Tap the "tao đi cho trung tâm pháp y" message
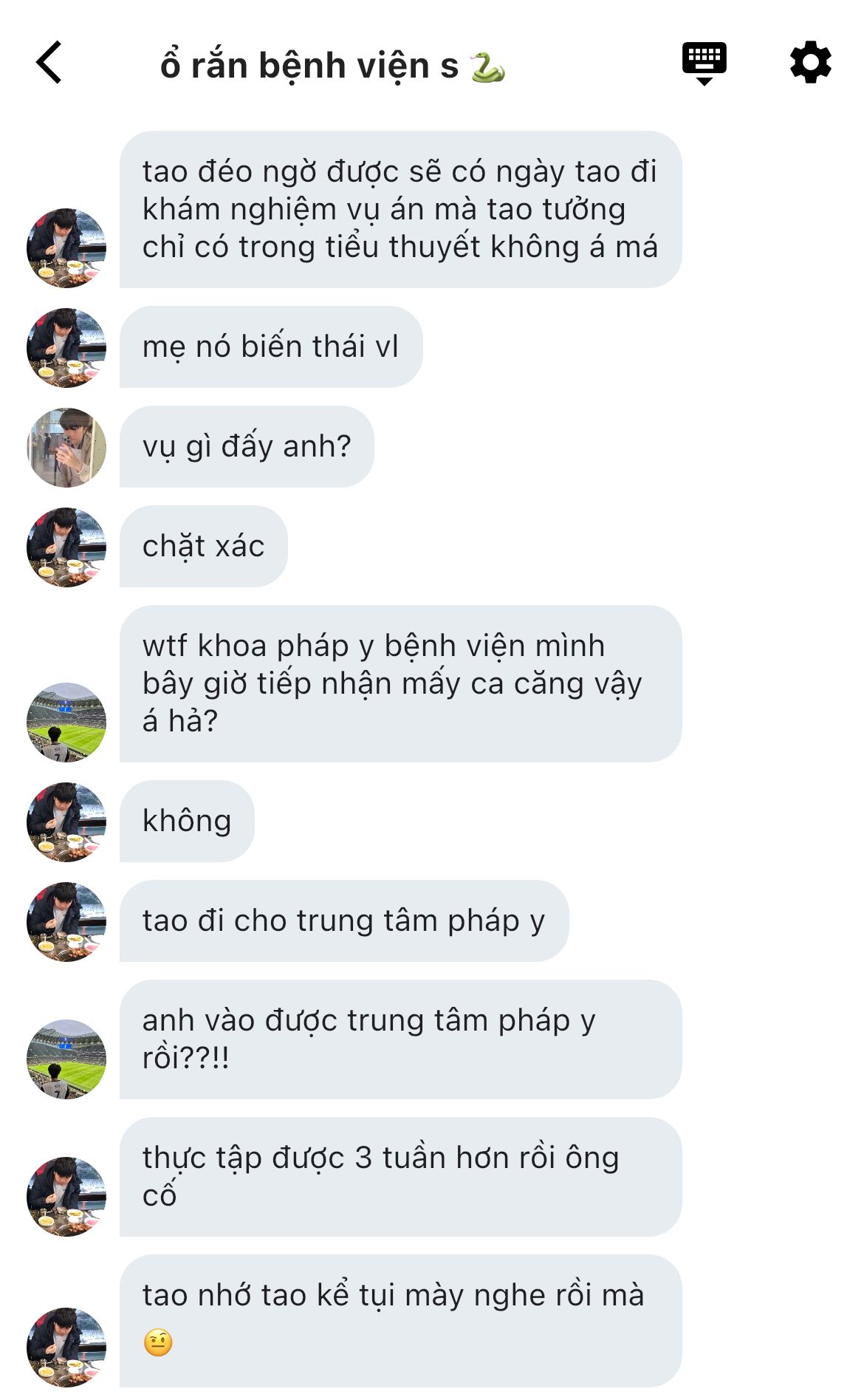 click(343, 921)
